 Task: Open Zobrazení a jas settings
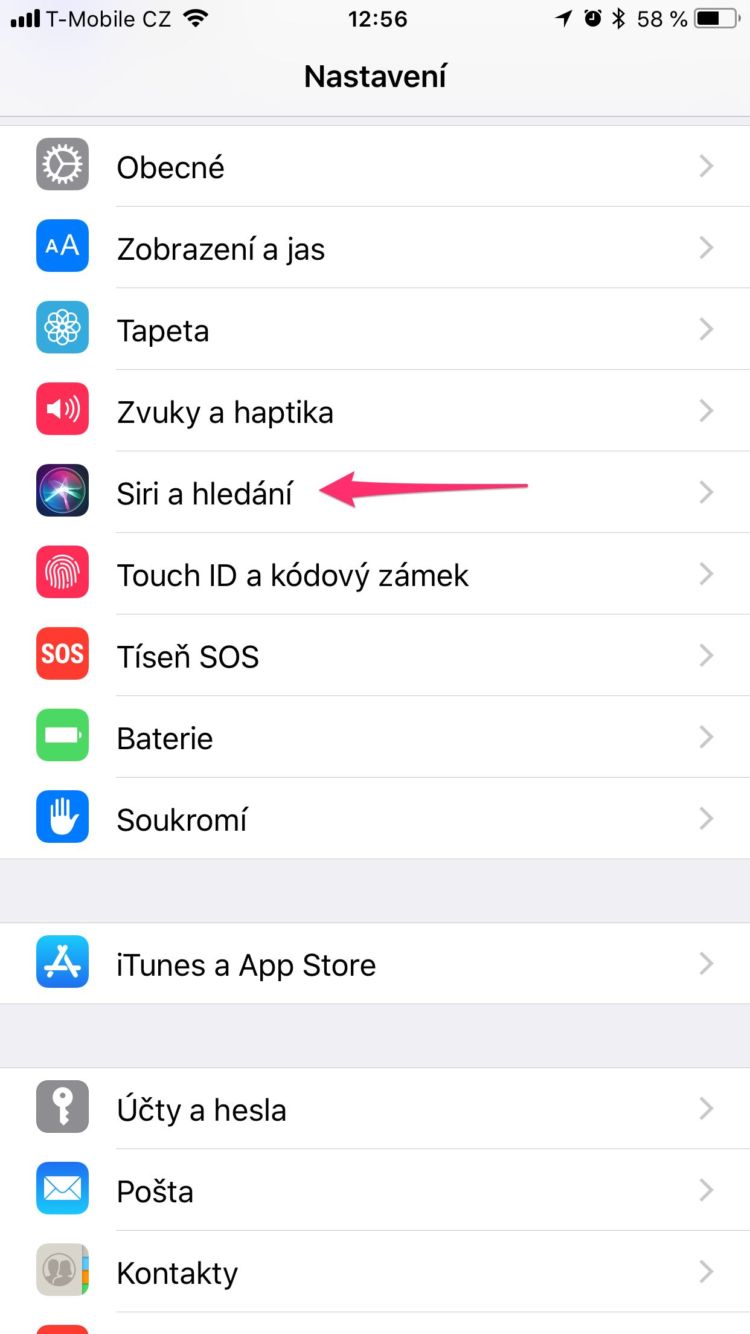(x=375, y=248)
